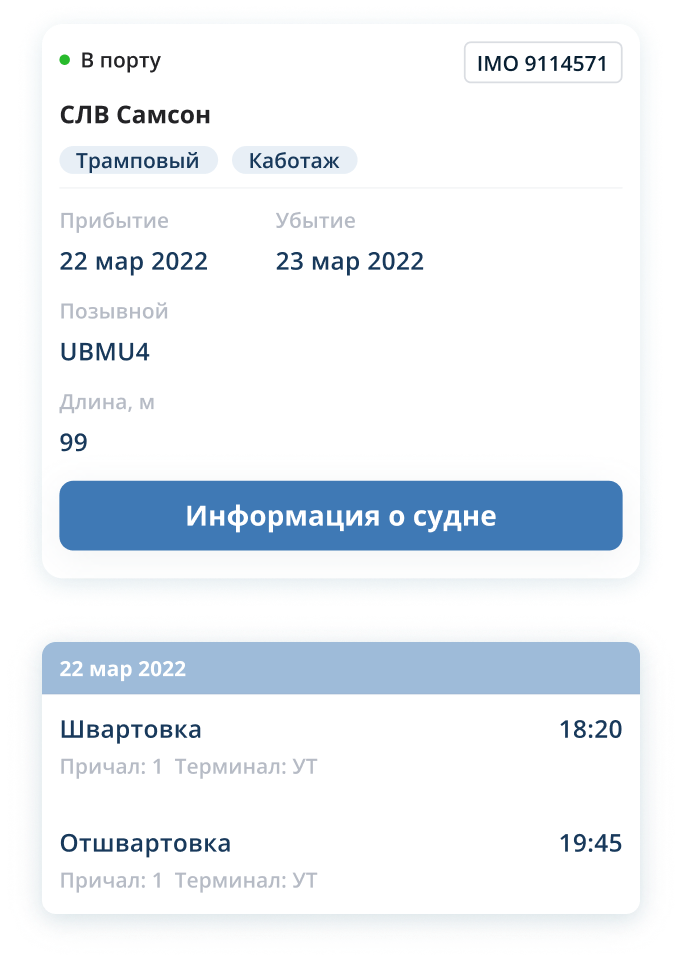Open the Информация о судне button
The width and height of the screenshot is (682, 963).
[x=340, y=515]
